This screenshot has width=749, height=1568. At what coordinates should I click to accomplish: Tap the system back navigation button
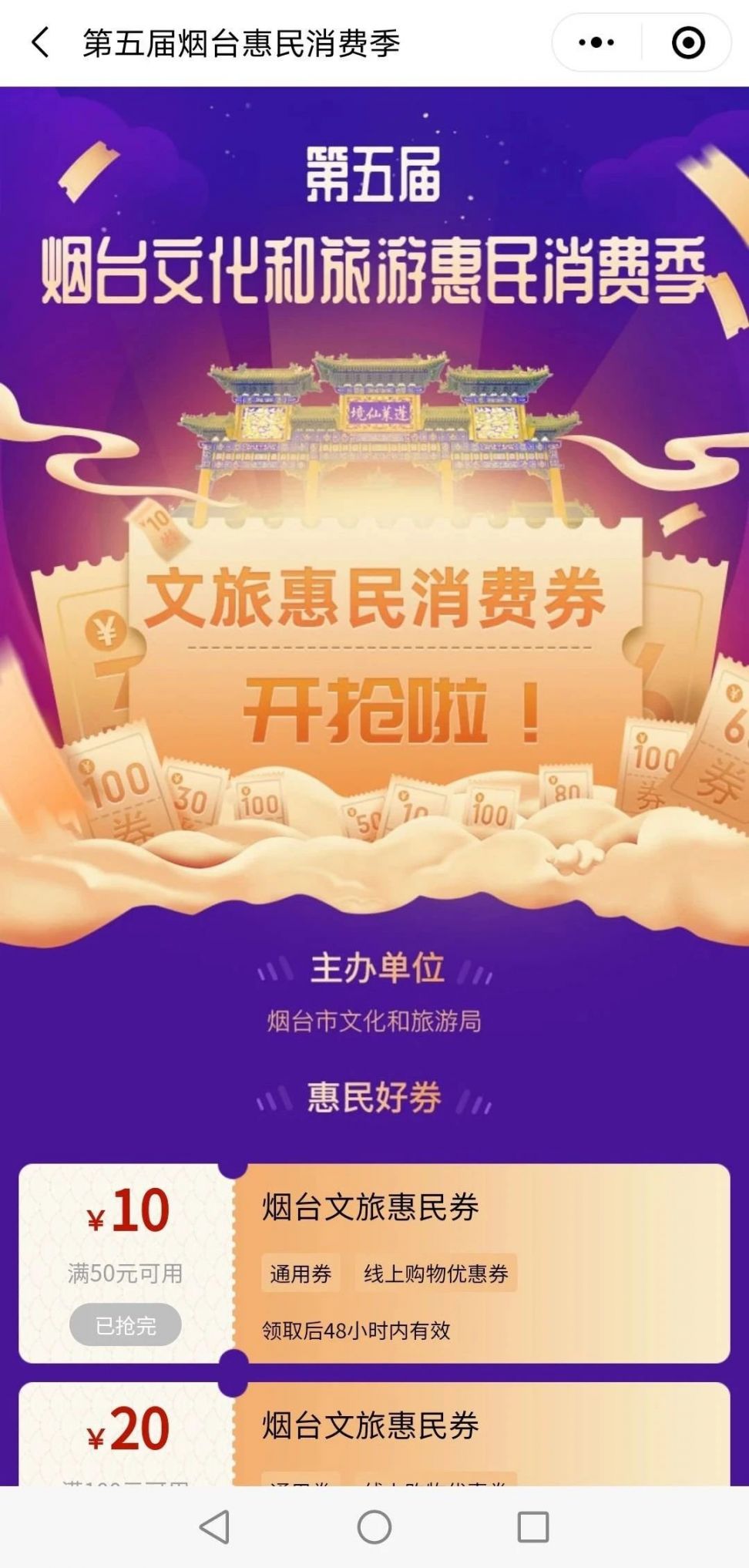[x=215, y=1526]
